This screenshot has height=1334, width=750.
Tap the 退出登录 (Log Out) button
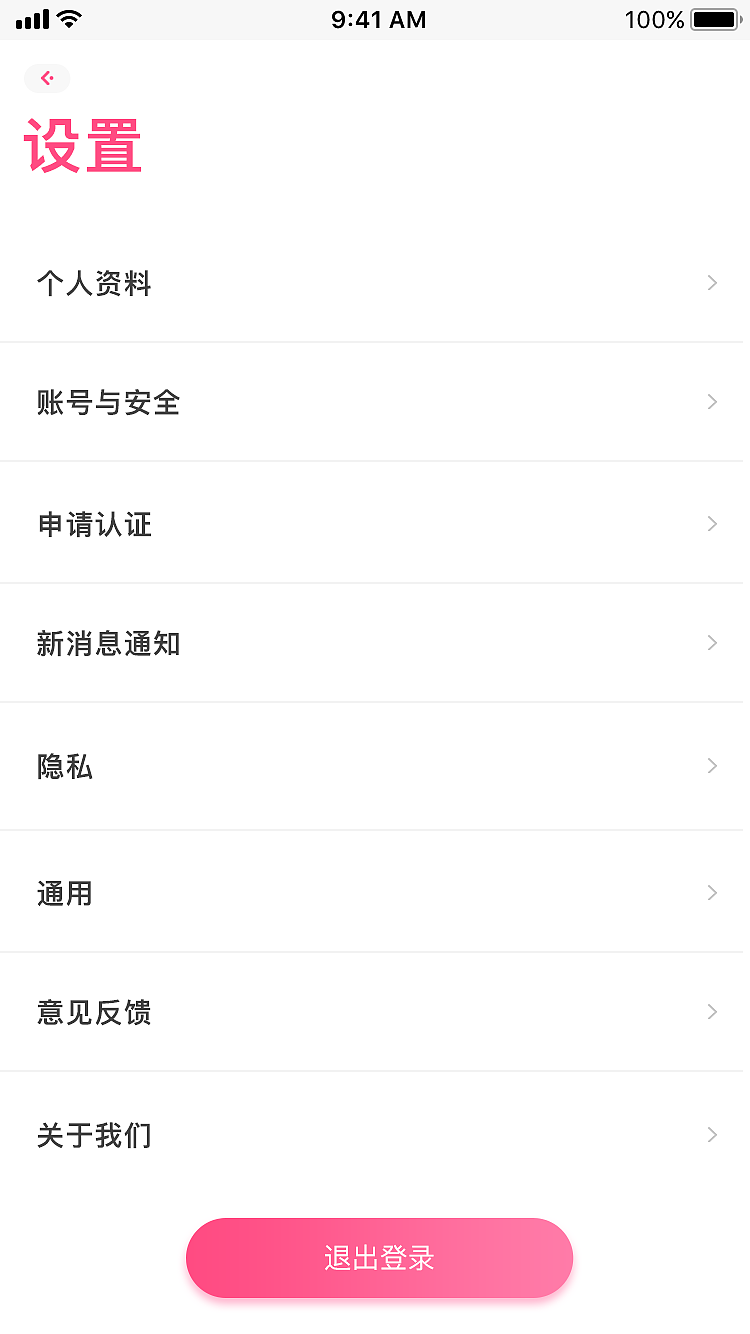[x=379, y=1258]
